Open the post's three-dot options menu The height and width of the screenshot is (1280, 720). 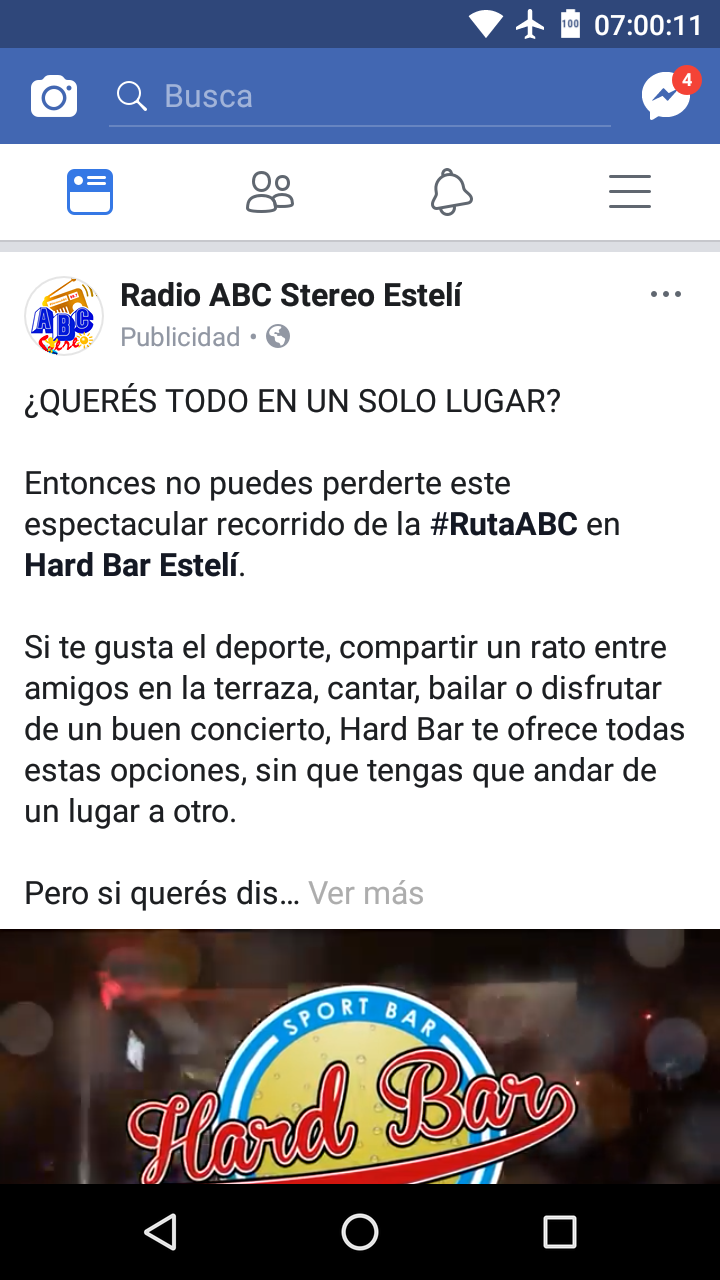665,294
